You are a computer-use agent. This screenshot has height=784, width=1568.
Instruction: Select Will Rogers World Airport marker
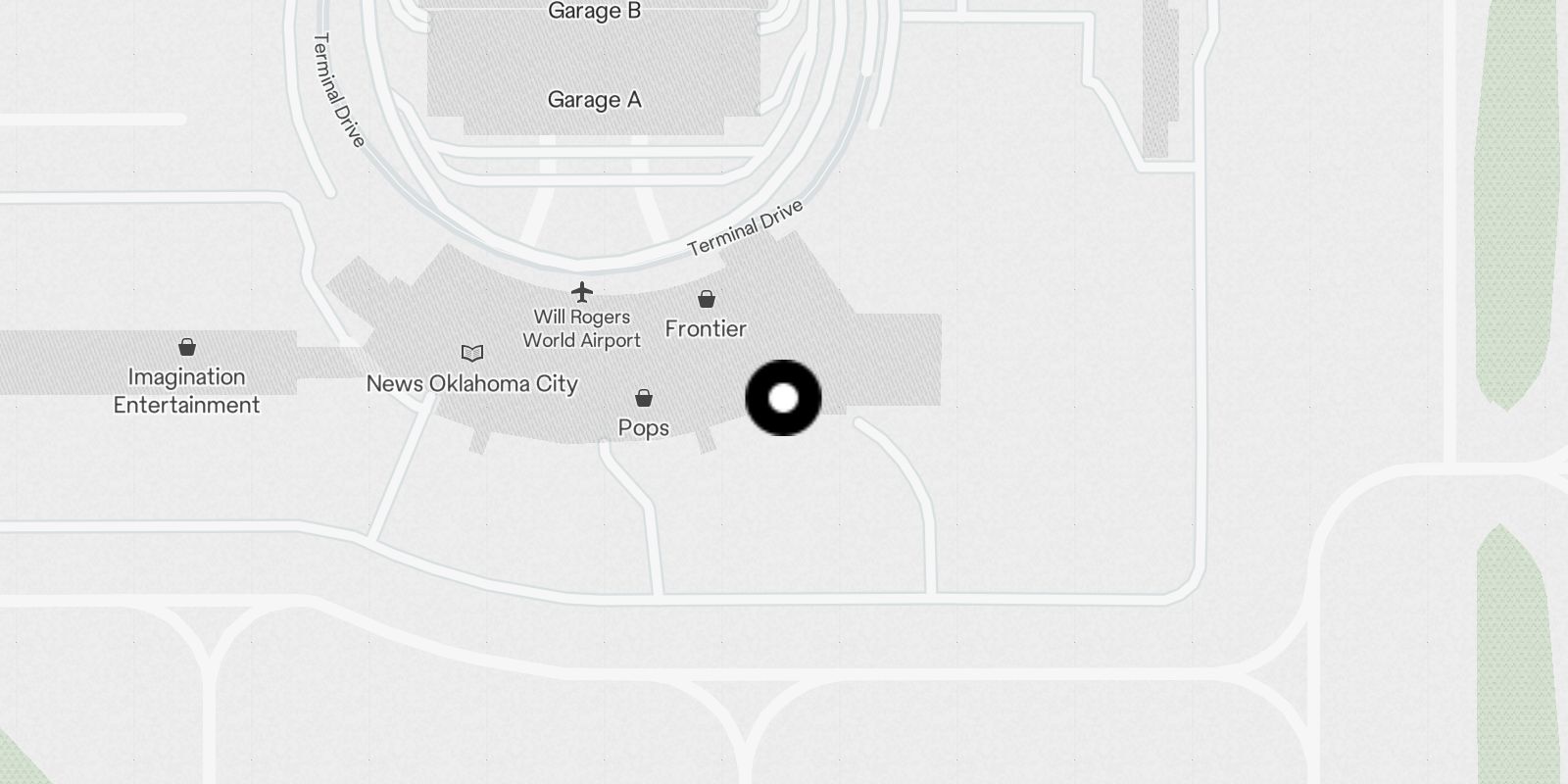582,292
